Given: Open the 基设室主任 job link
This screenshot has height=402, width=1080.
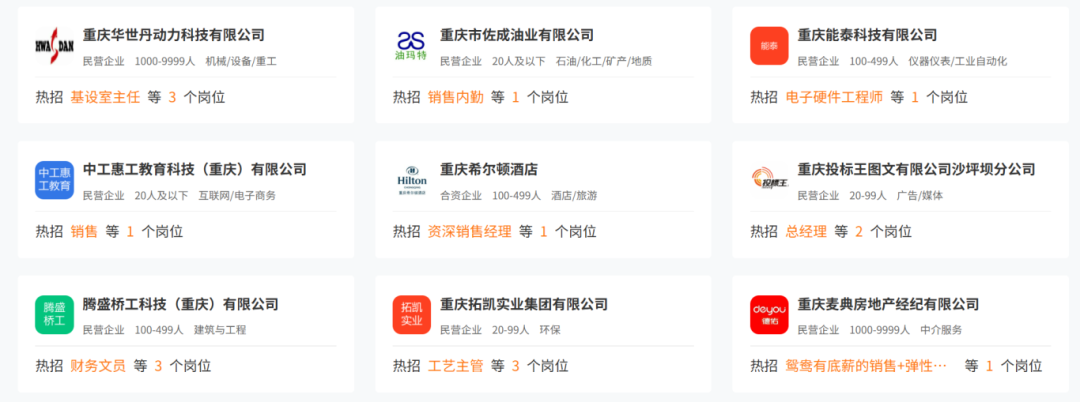Looking at the screenshot, I should (x=105, y=97).
